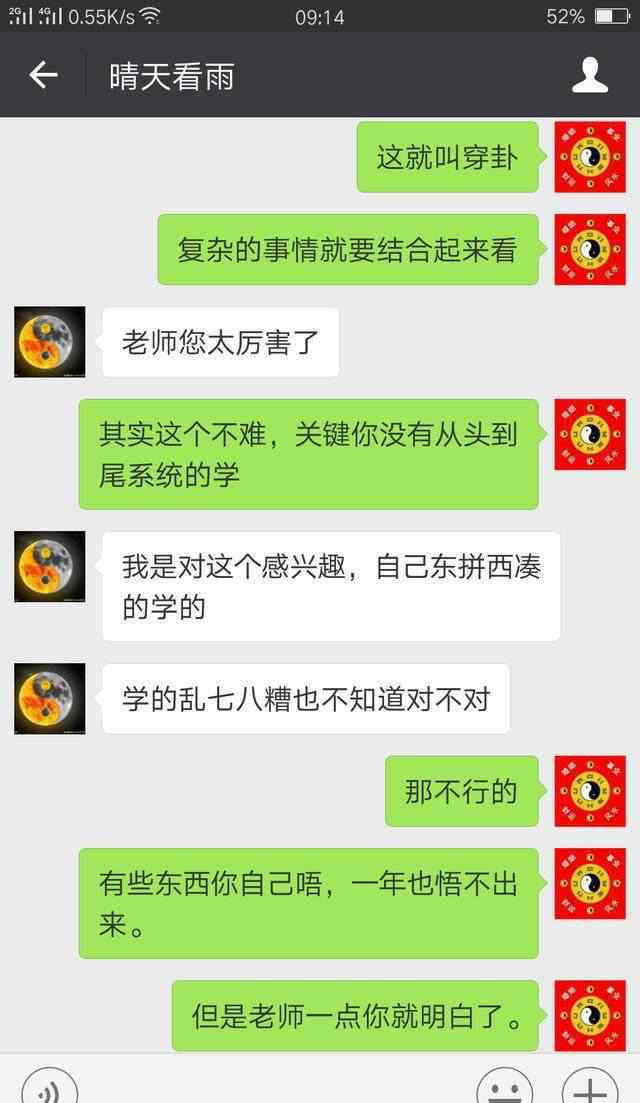The width and height of the screenshot is (640, 1103).
Task: Tap the bagua avatar beside 这就叫穿卦
Action: coord(590,157)
